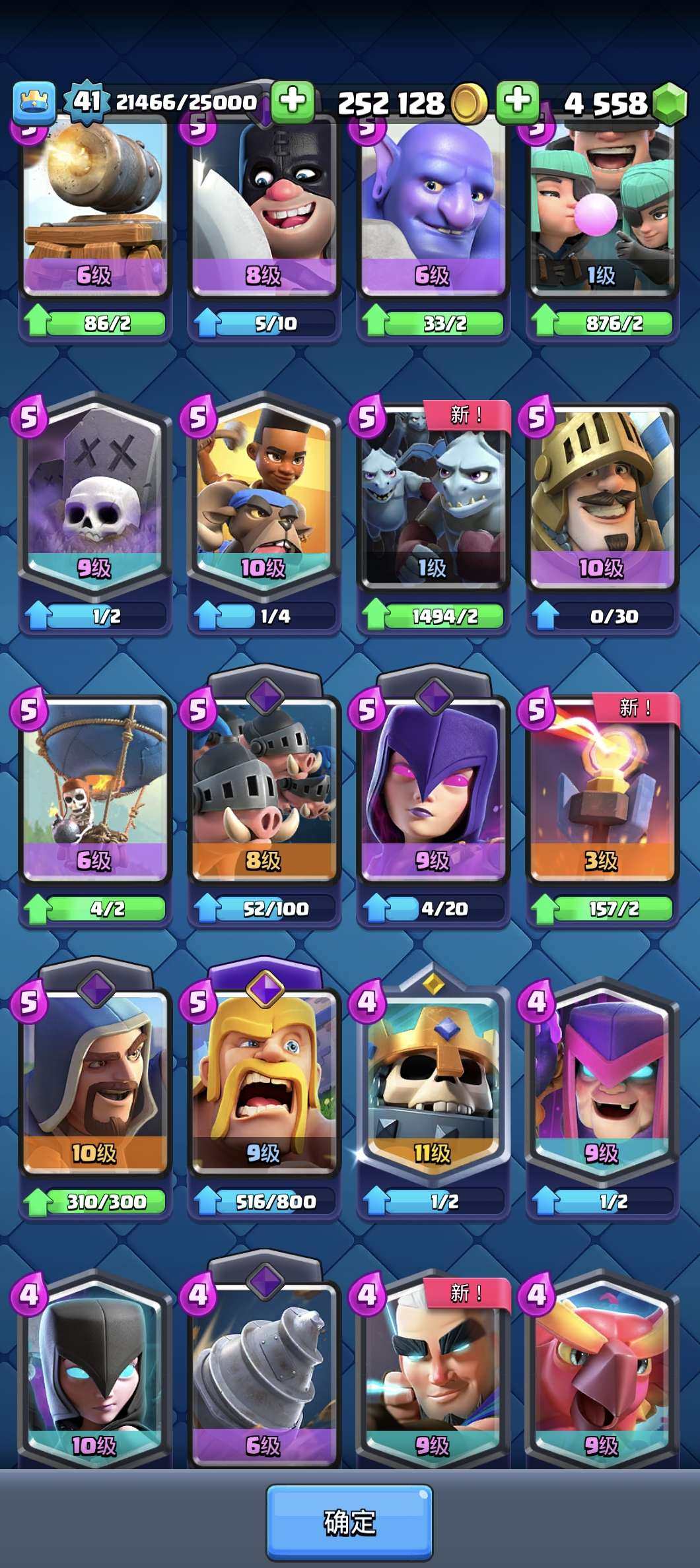Image resolution: width=700 pixels, height=1568 pixels.
Task: Add more gold with the plus button
Action: click(x=517, y=101)
